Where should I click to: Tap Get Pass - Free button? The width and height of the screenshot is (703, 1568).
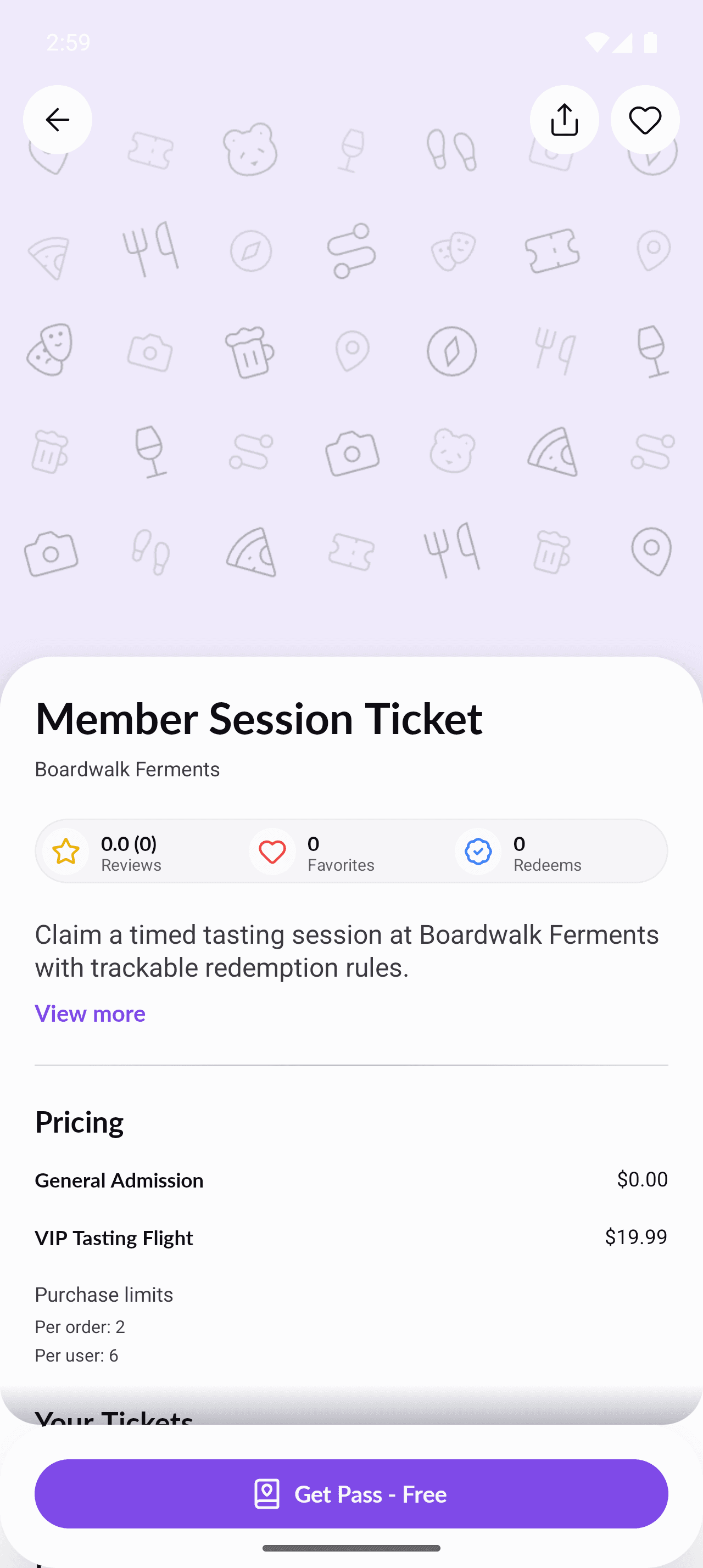(x=351, y=1494)
